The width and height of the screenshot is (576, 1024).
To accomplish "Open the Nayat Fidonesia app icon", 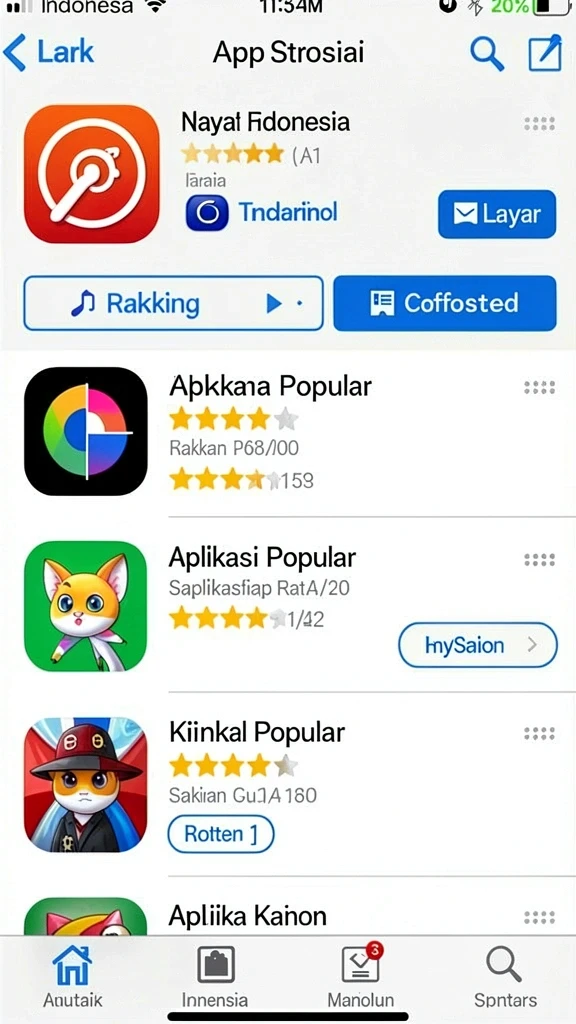I will coord(91,174).
